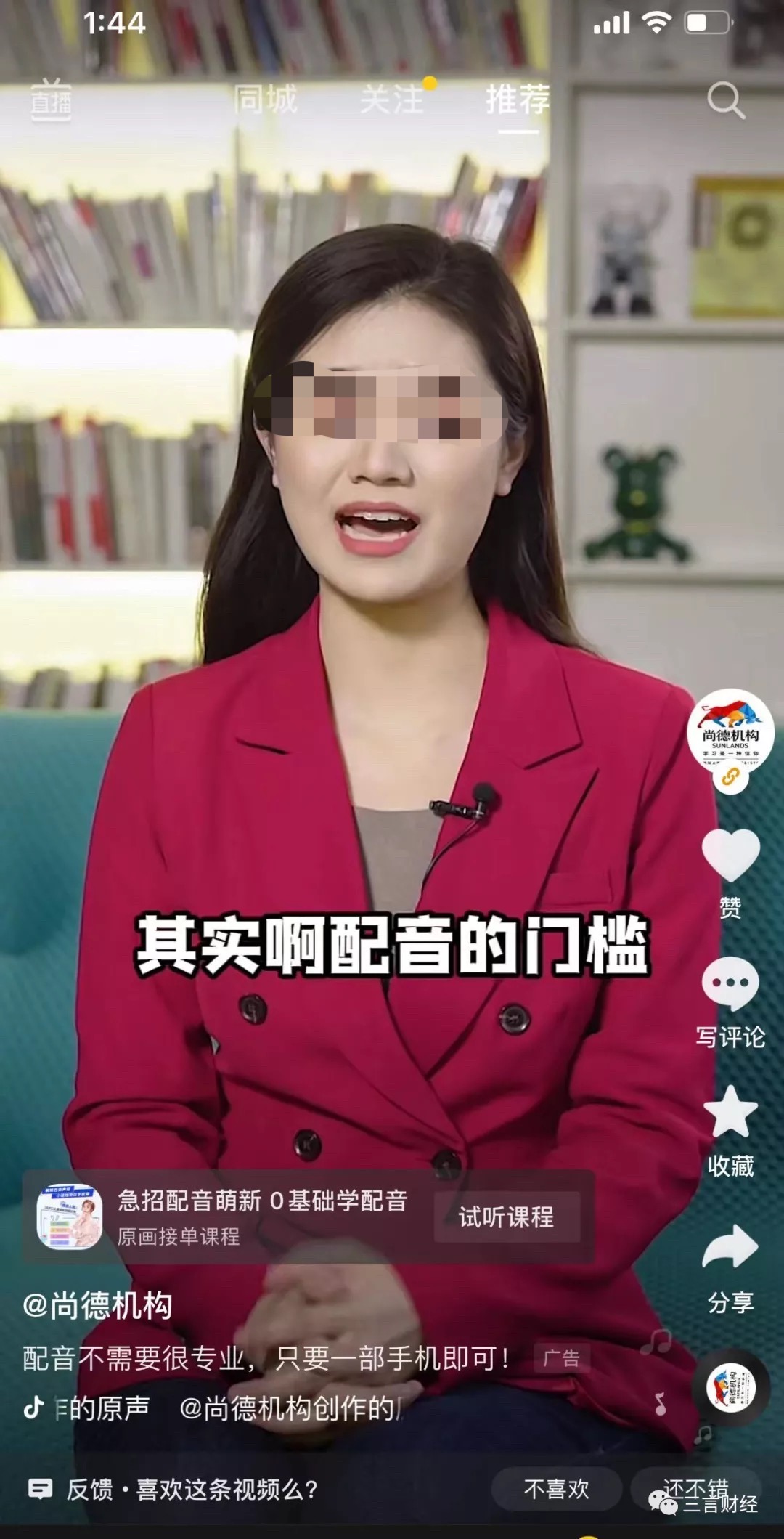Select the 推荐 tab
The image size is (784, 1539).
point(518,100)
